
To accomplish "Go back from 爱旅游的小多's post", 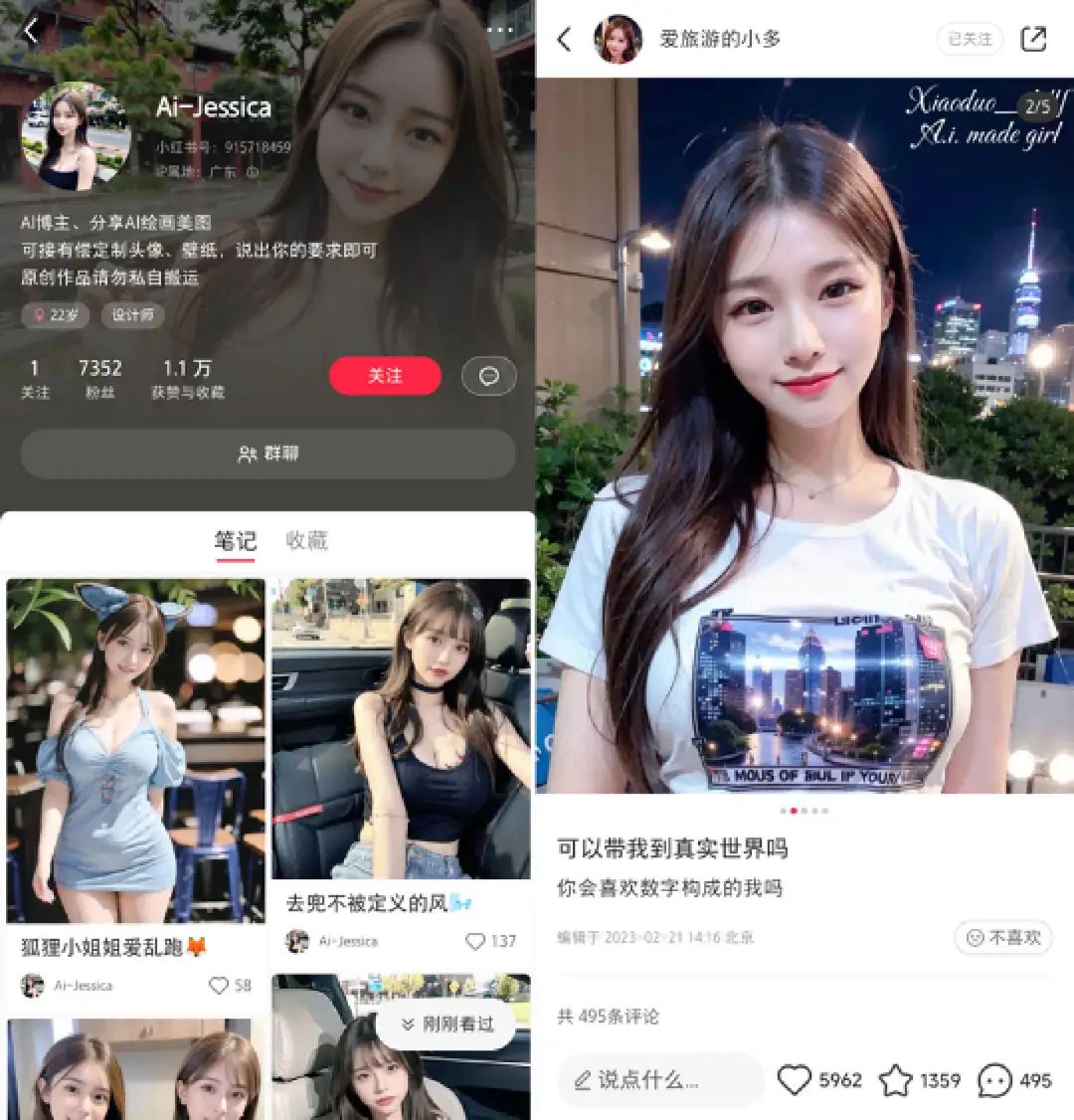I will tap(564, 39).
